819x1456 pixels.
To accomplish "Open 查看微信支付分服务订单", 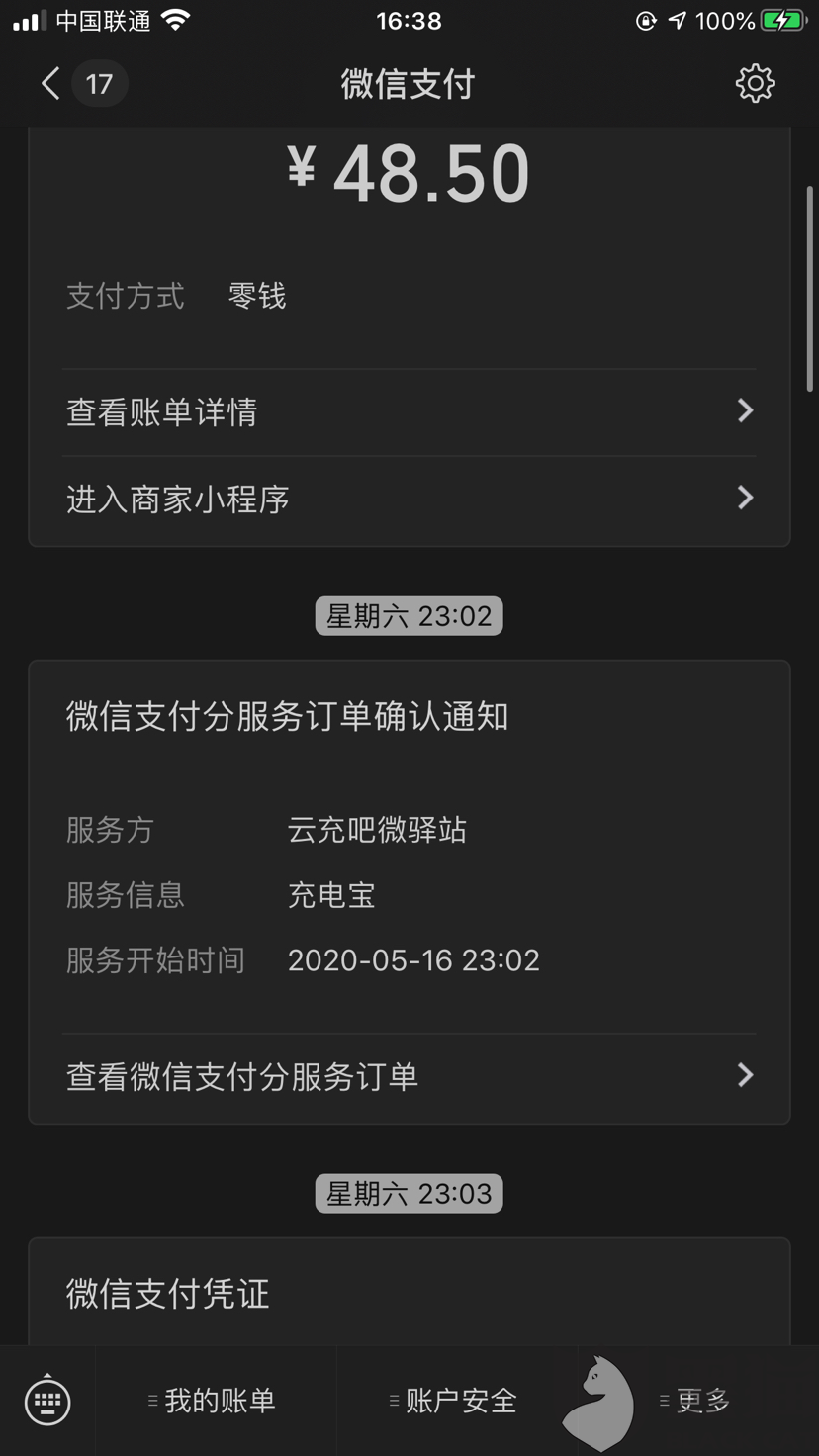I will coord(409,1076).
